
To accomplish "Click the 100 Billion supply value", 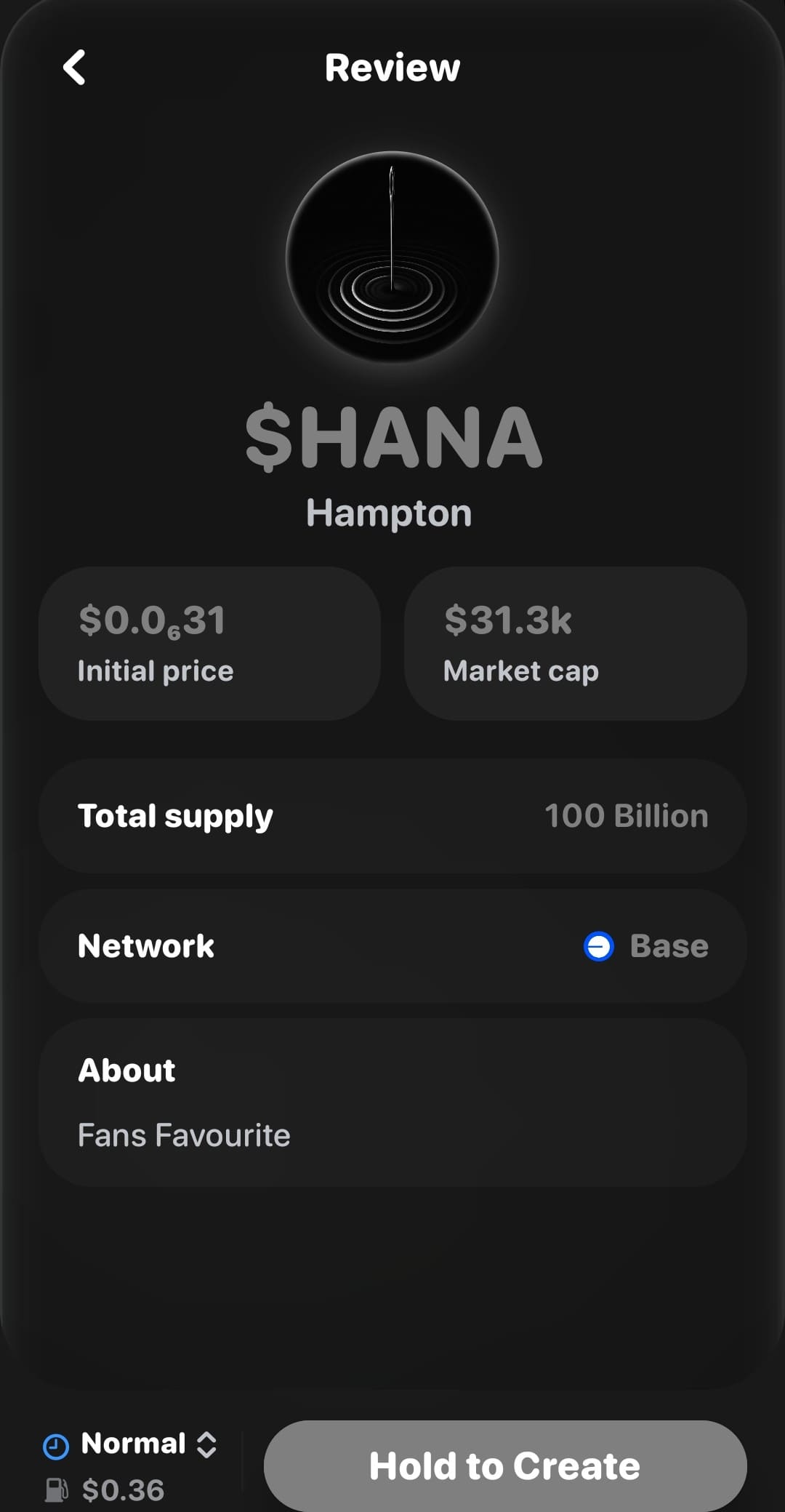I will [626, 815].
